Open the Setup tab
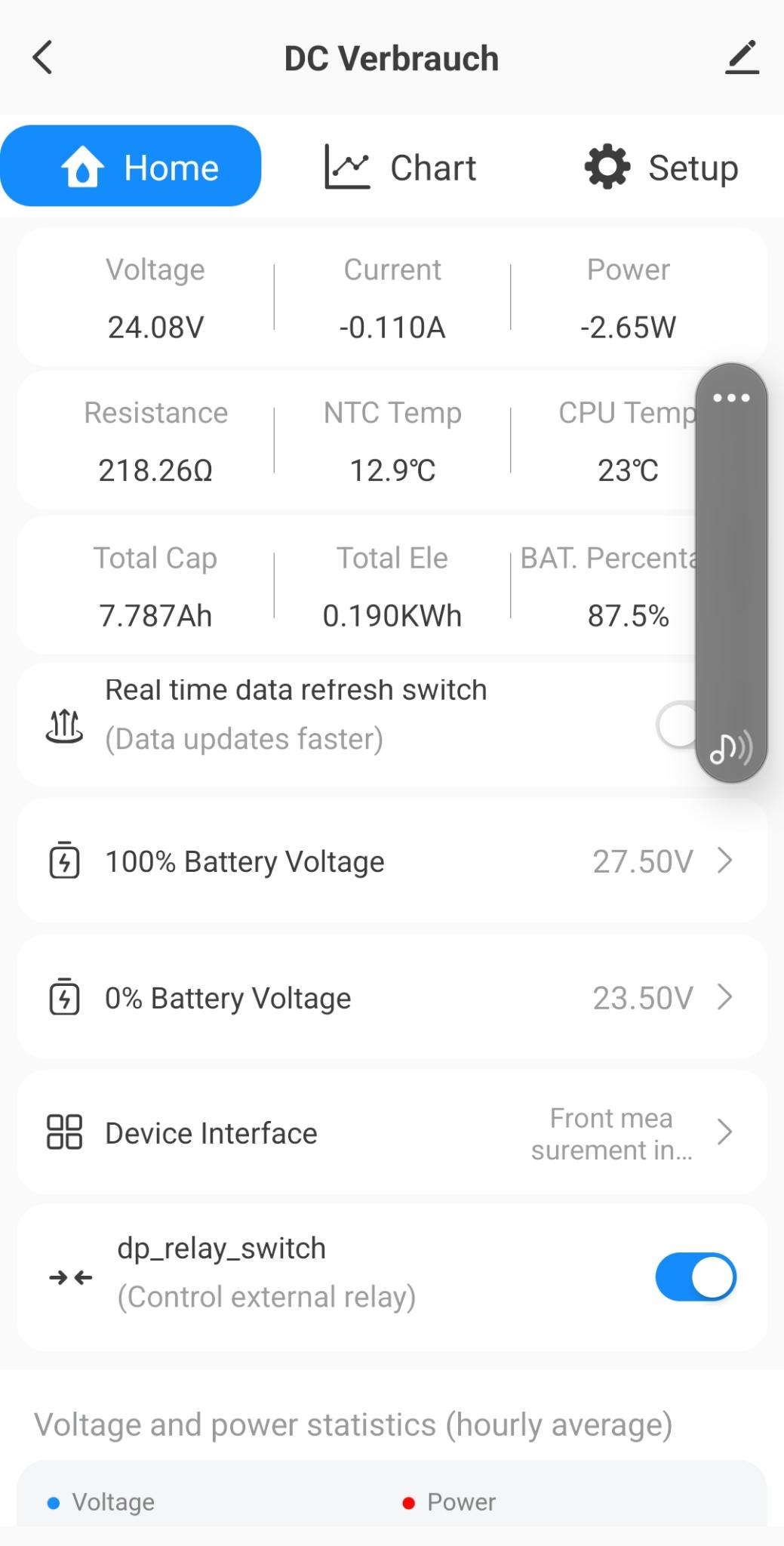Screen dimensions: 784x1546 (x=661, y=167)
